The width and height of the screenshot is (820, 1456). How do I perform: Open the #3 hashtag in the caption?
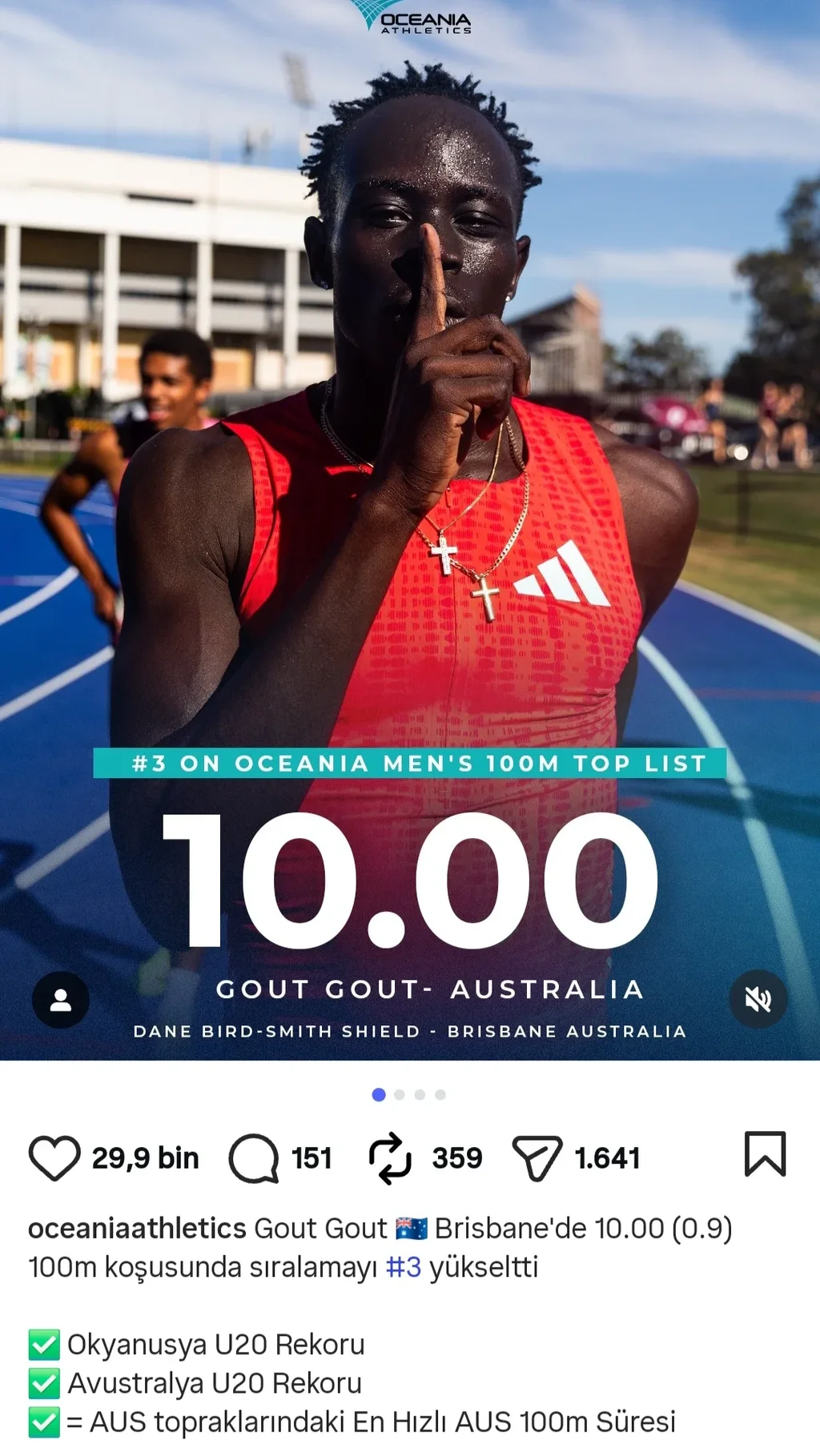(x=403, y=1268)
